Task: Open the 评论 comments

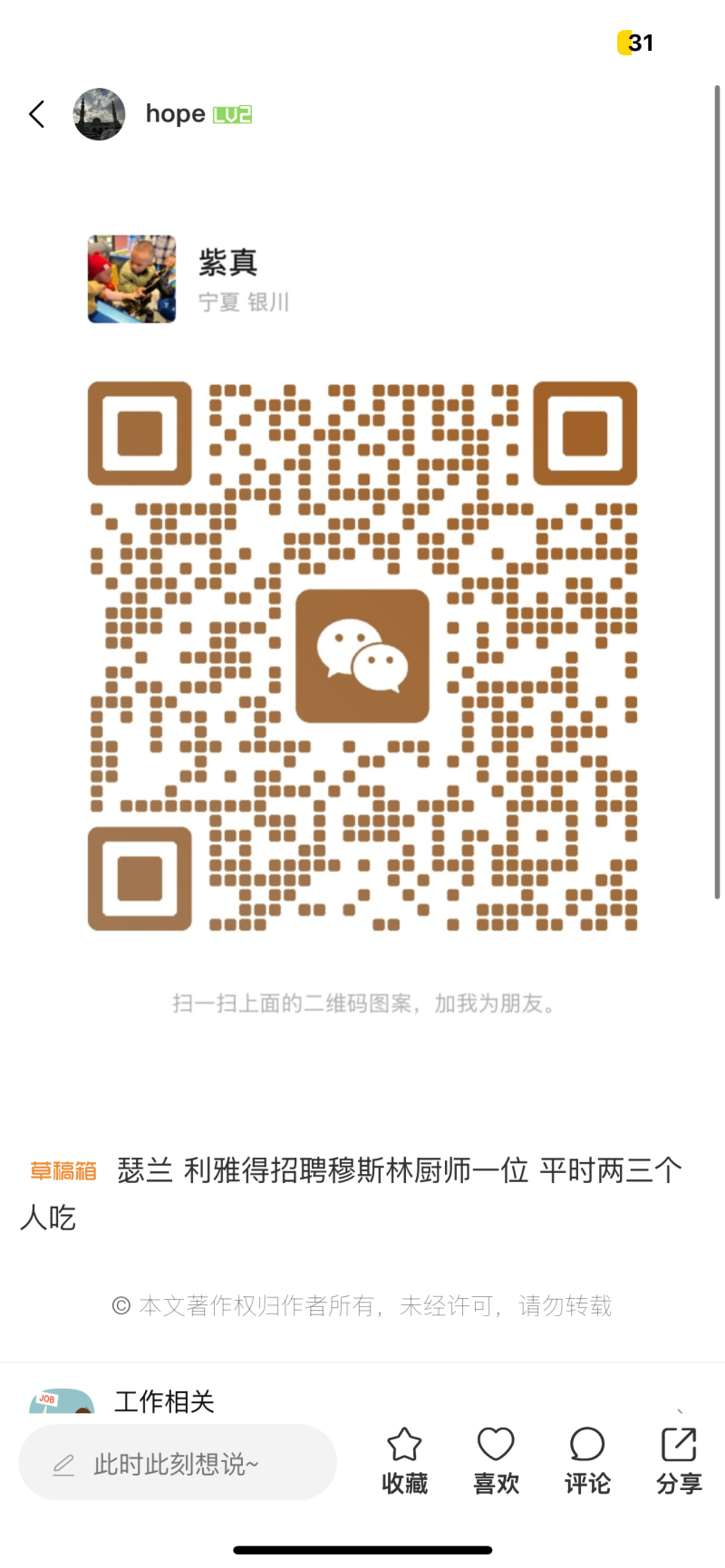Action: pos(587,1460)
